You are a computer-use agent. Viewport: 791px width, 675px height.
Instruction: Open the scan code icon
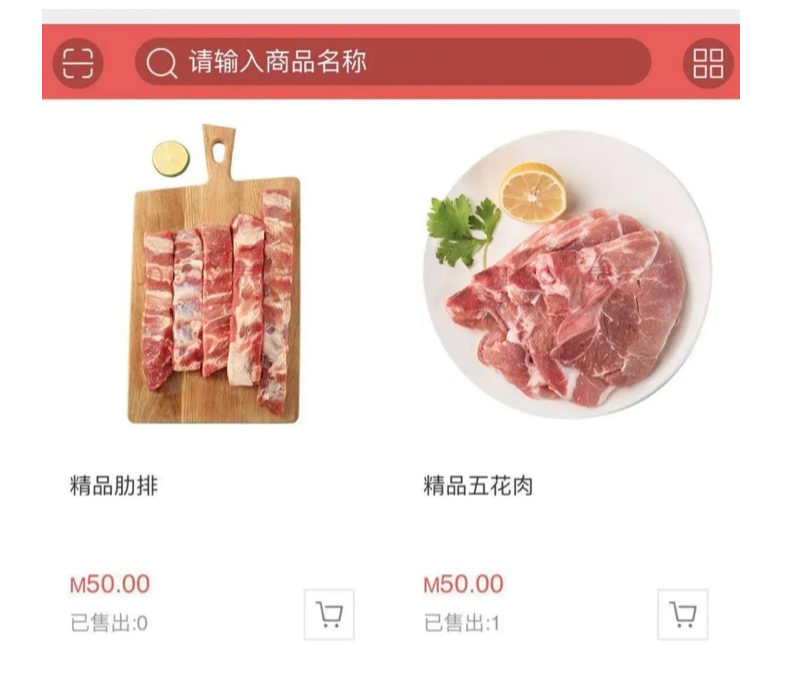click(x=78, y=63)
